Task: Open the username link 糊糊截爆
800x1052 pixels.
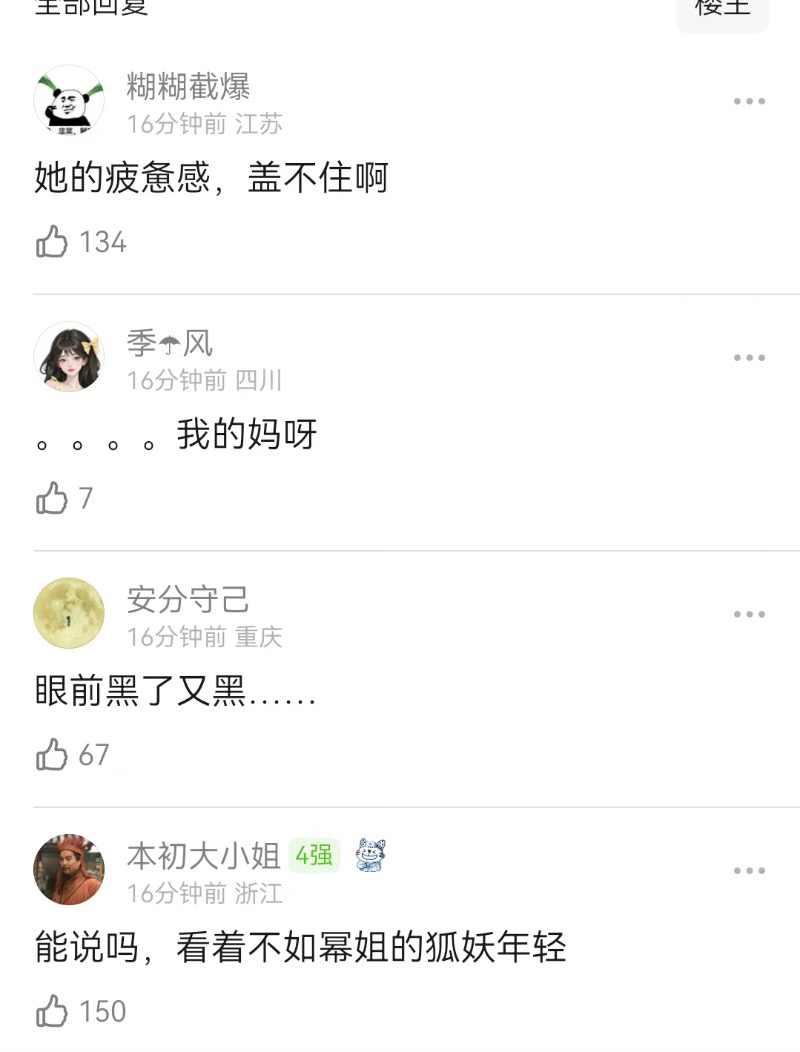Action: click(188, 87)
